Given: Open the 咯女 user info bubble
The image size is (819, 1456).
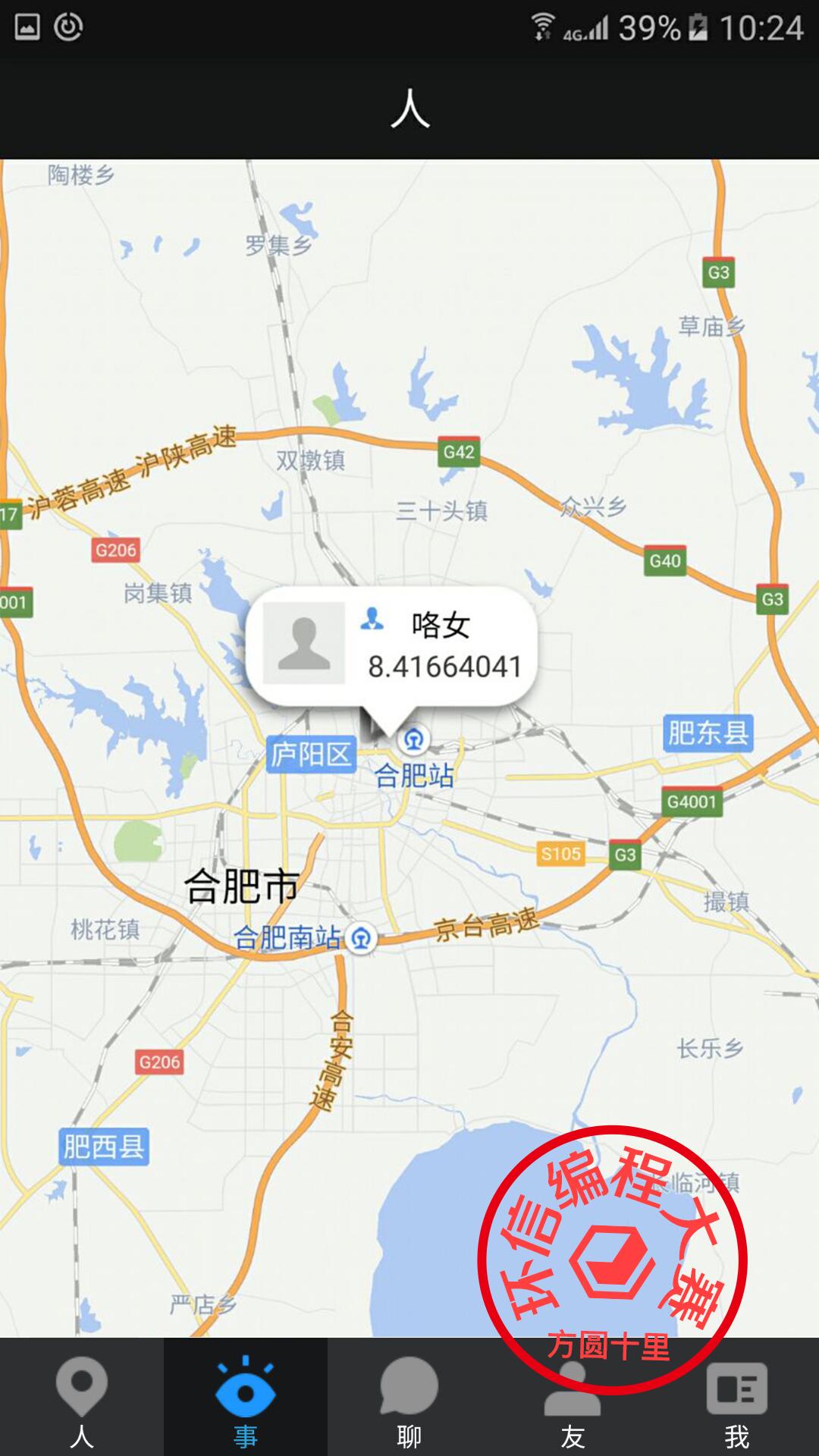Looking at the screenshot, I should coord(391,646).
